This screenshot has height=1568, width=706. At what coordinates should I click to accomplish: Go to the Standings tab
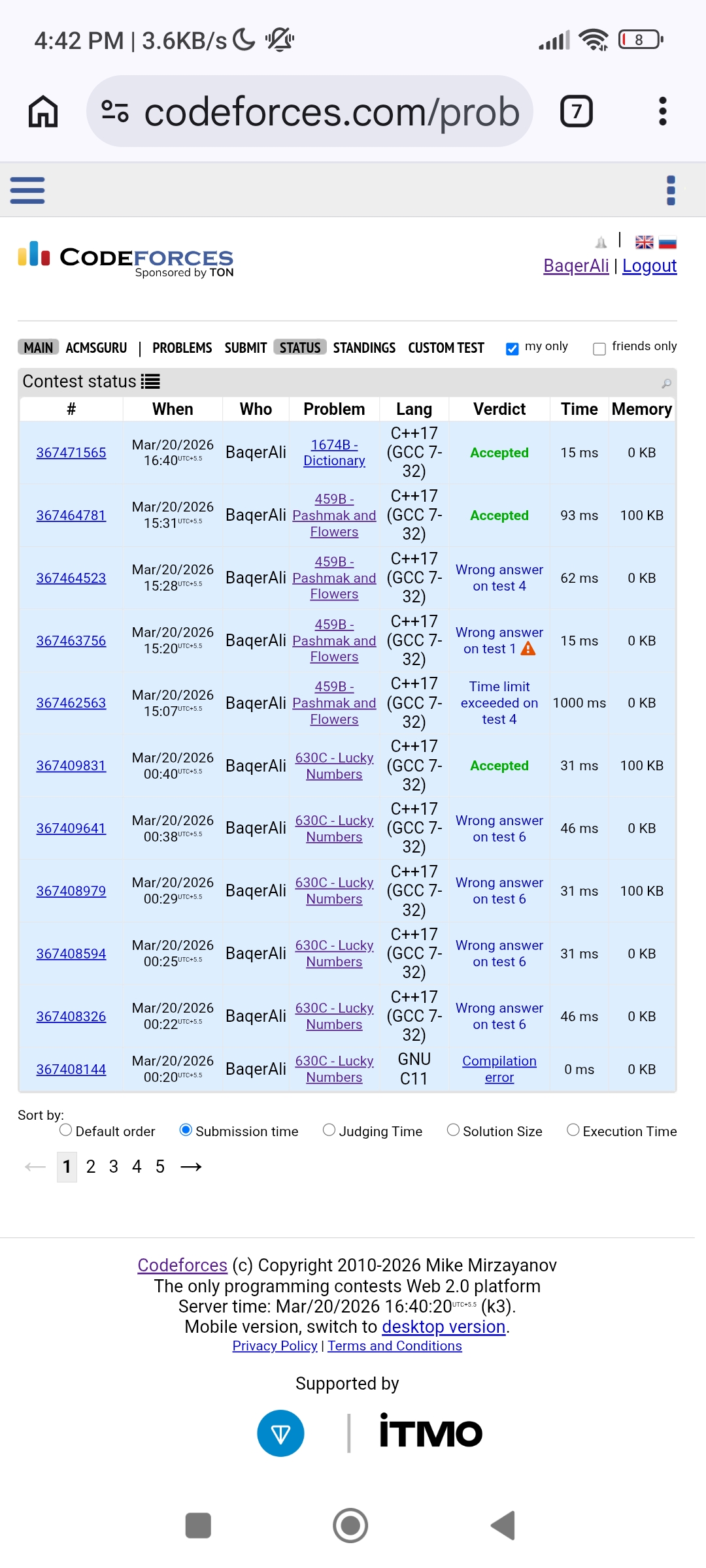pyautogui.click(x=364, y=348)
